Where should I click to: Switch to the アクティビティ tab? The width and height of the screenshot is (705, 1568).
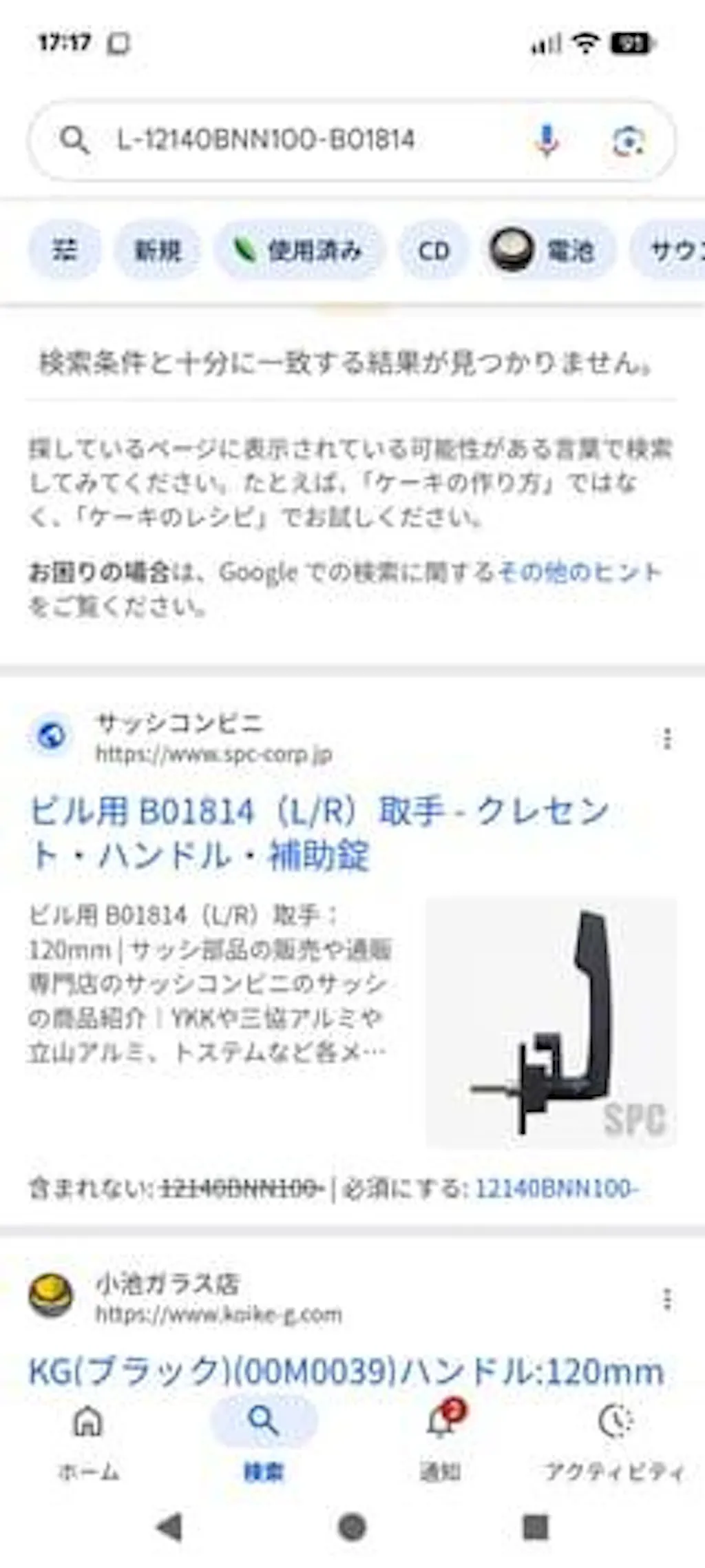pos(615,1440)
